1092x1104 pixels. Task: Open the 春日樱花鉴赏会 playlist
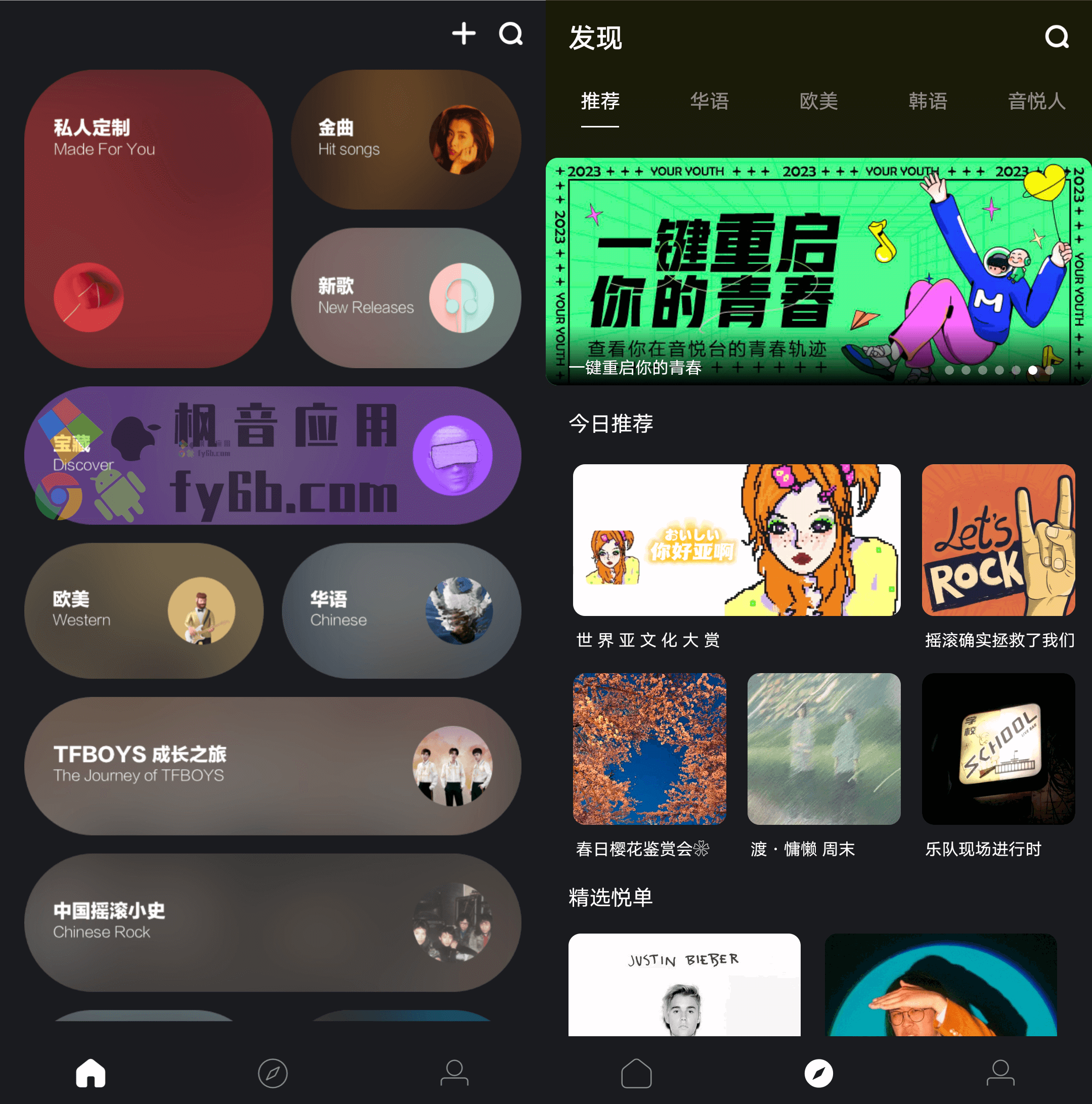tap(649, 748)
